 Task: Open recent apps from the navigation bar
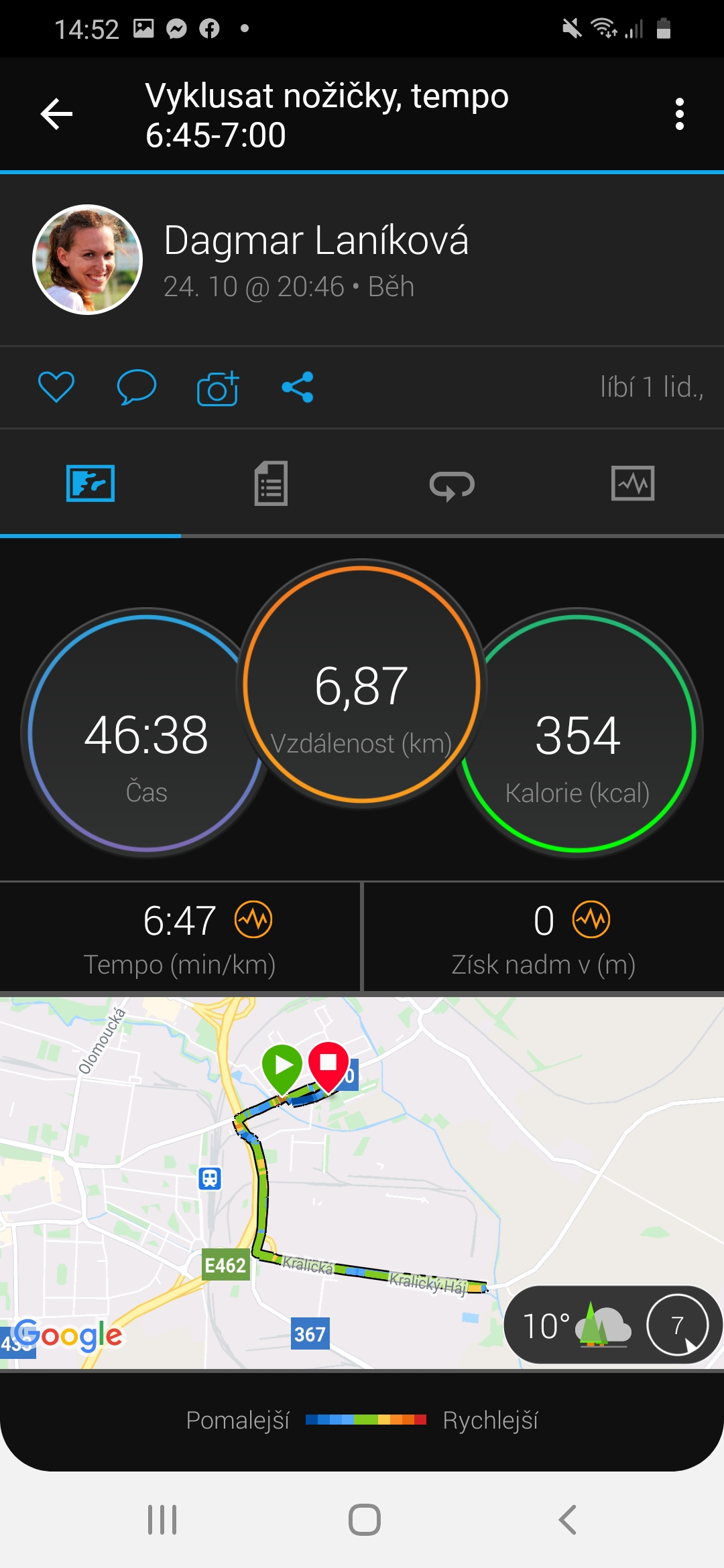(162, 1520)
